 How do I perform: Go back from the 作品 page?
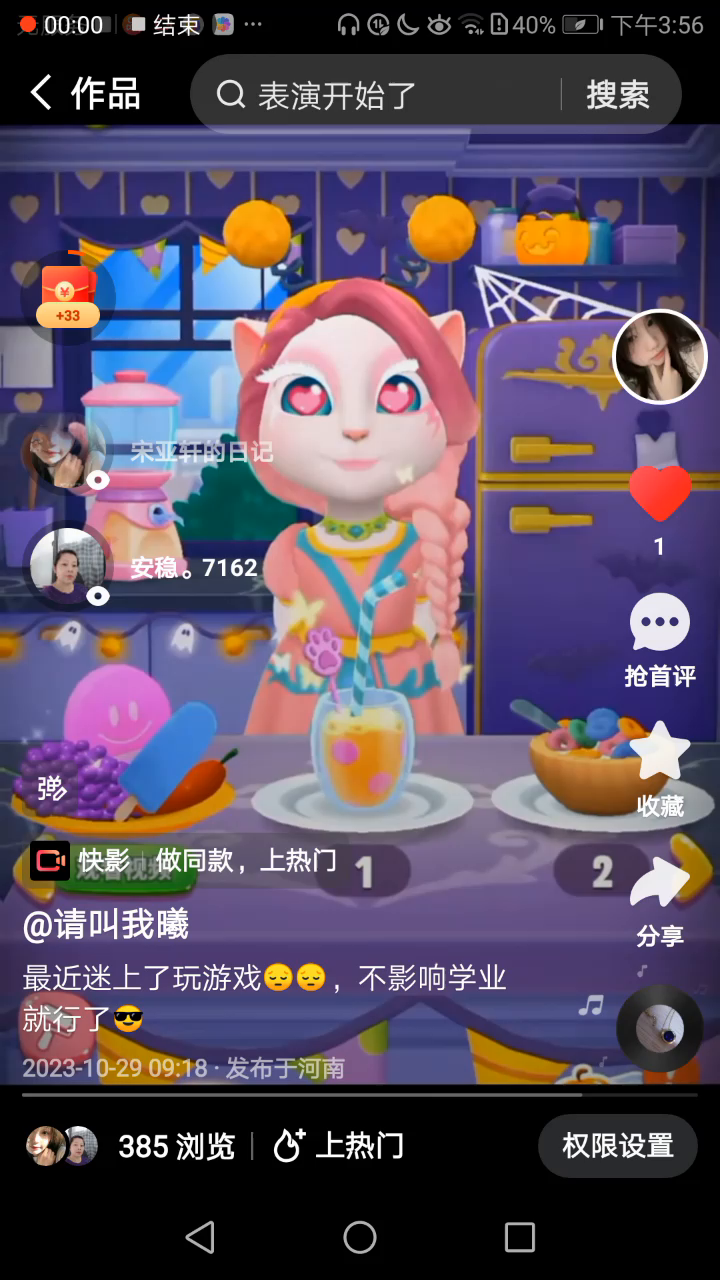click(x=41, y=94)
